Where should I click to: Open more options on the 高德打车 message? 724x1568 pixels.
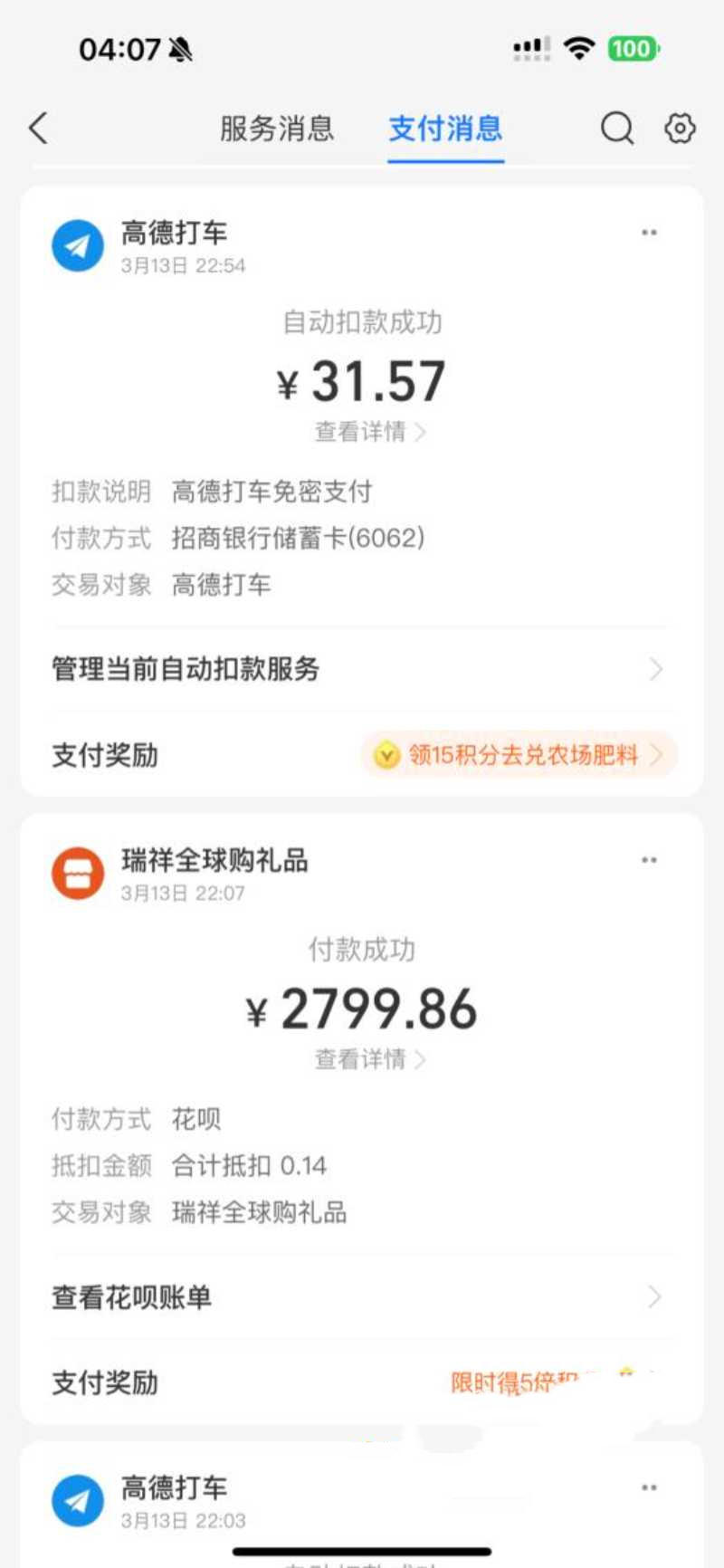[x=649, y=233]
